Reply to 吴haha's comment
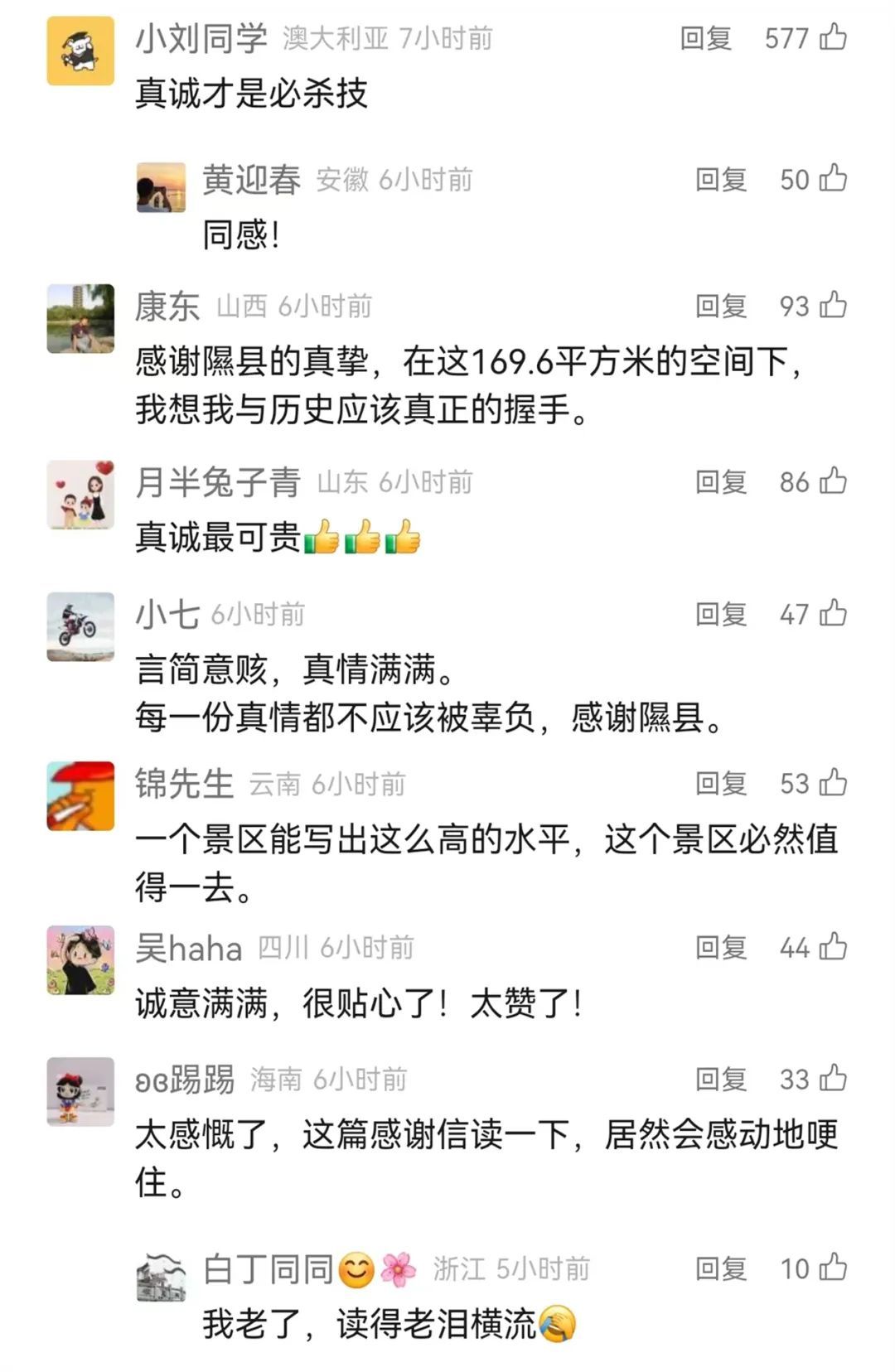The image size is (895, 1372). (x=720, y=948)
